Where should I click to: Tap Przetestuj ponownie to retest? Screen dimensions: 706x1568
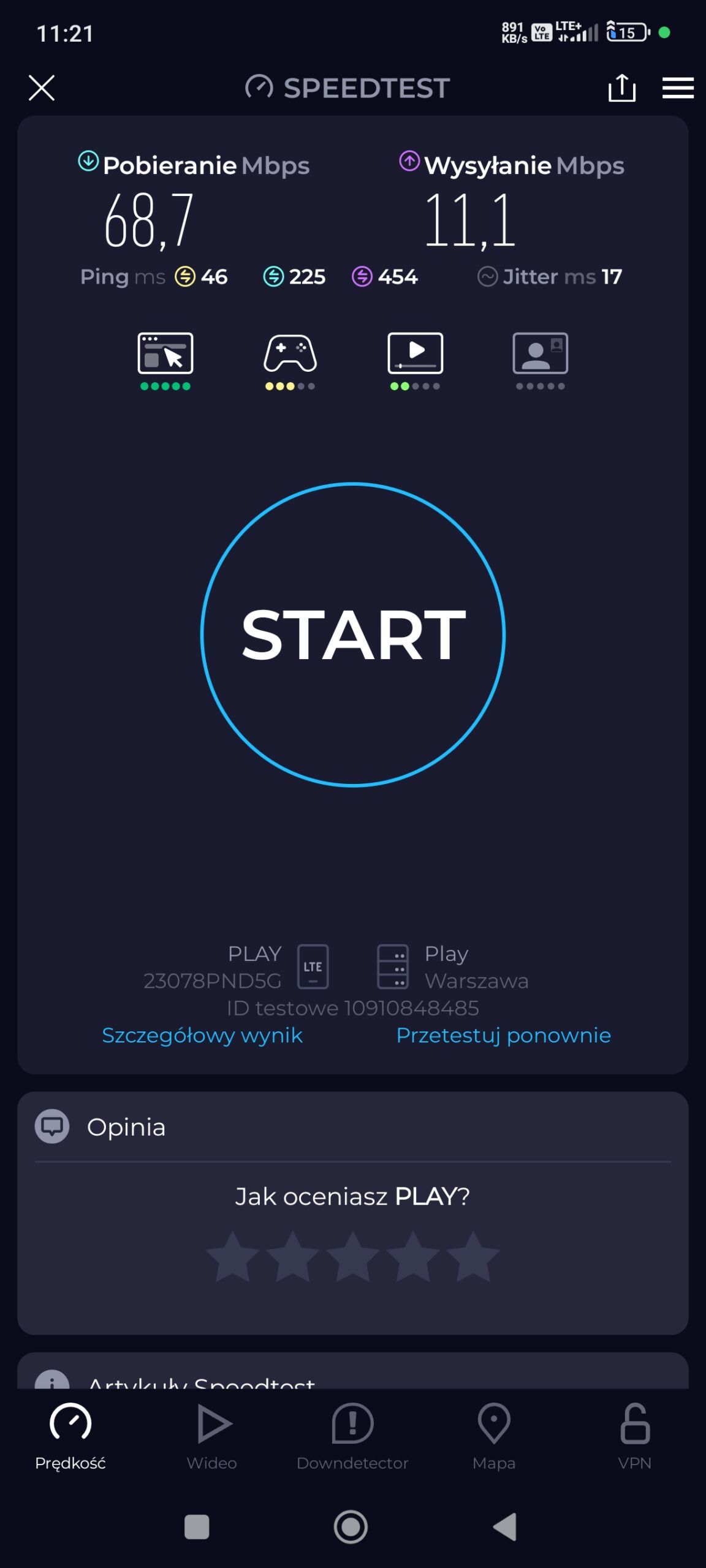click(503, 1035)
